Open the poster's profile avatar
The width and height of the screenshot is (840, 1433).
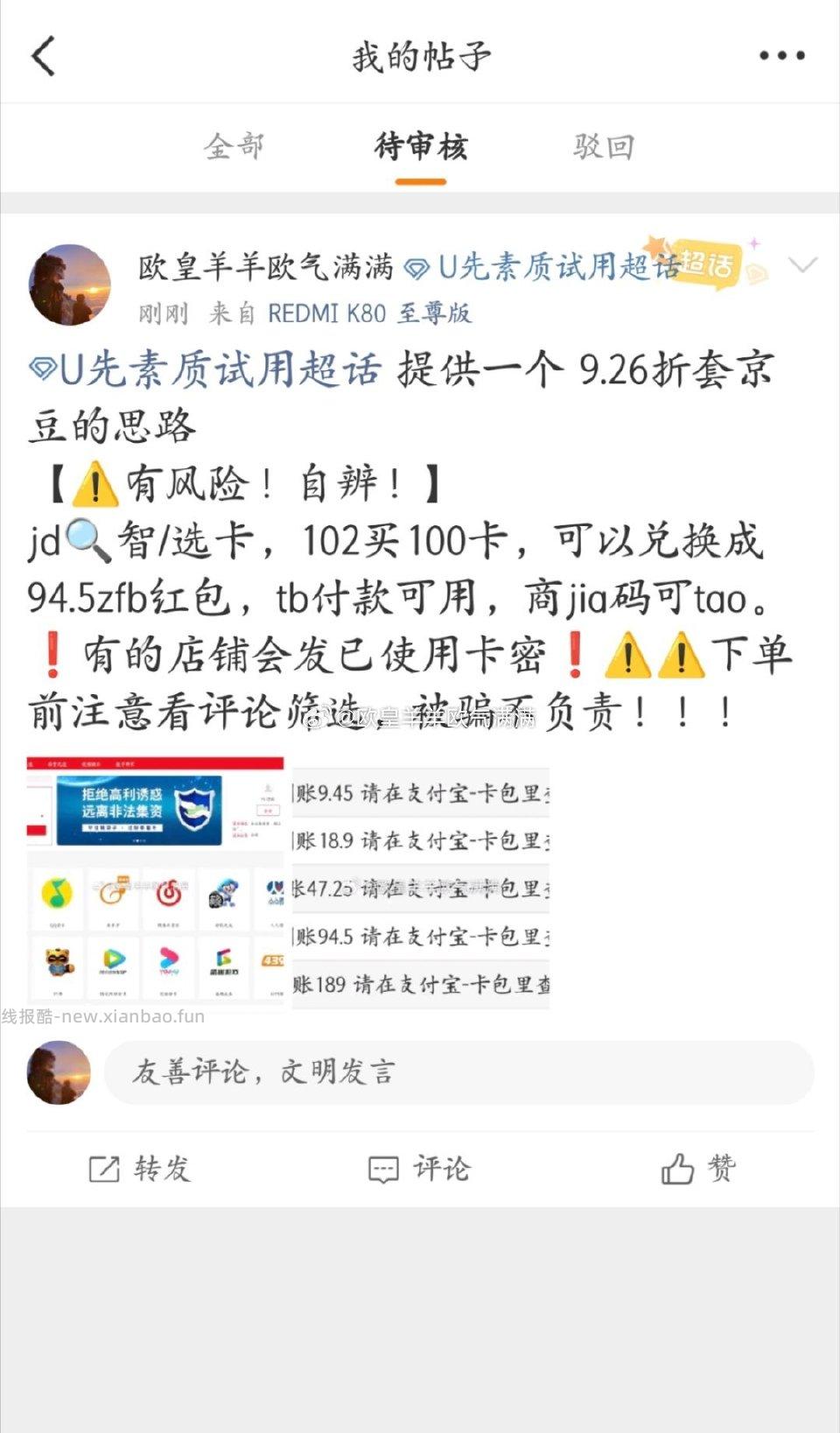[x=68, y=284]
